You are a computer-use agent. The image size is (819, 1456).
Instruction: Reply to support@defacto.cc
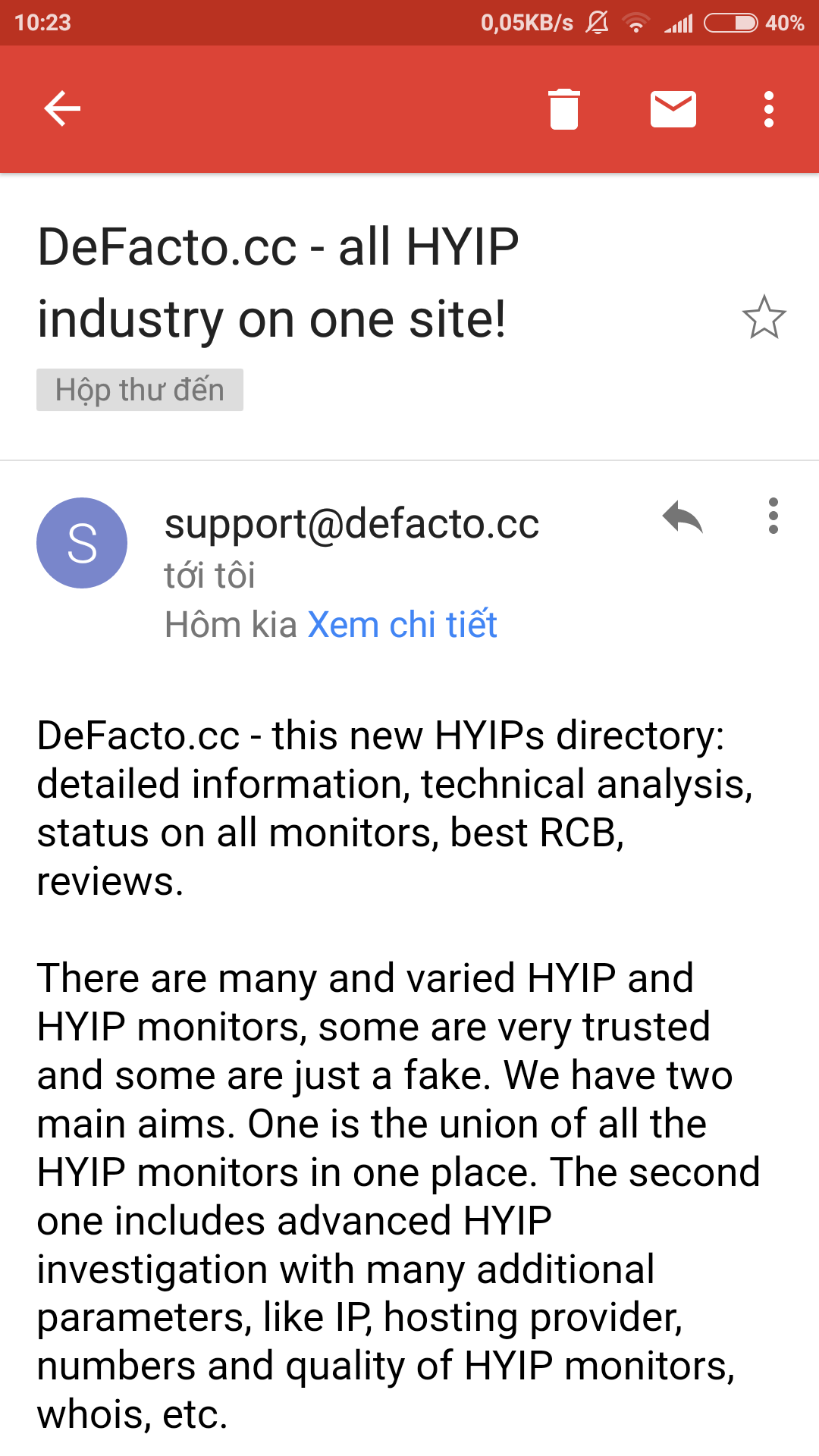682,517
